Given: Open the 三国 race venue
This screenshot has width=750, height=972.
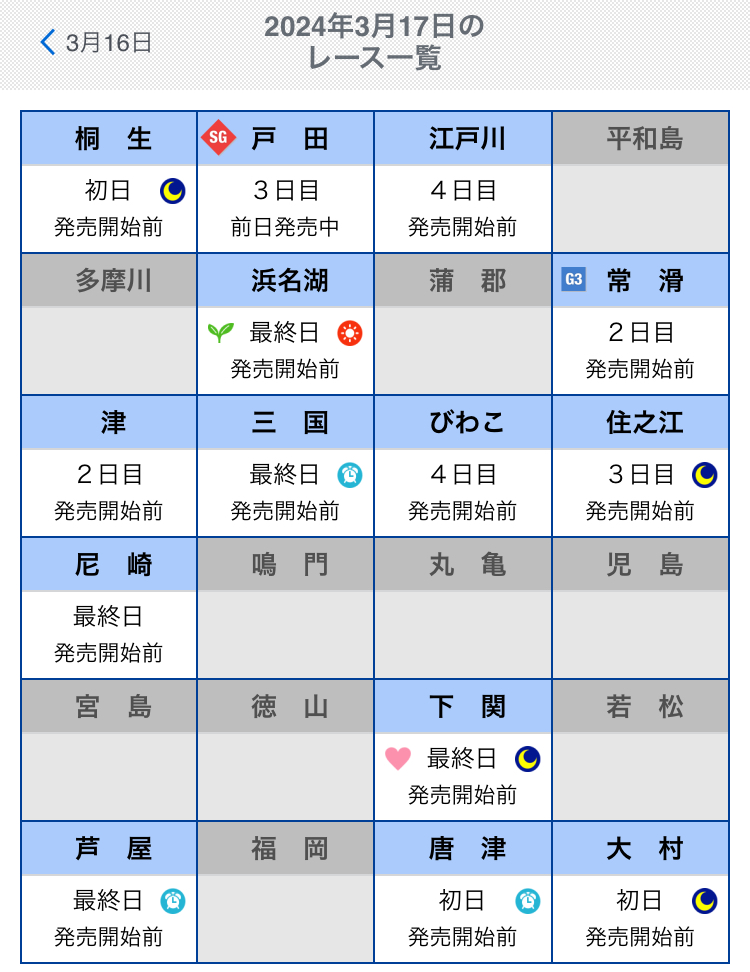Looking at the screenshot, I should pos(286,466).
